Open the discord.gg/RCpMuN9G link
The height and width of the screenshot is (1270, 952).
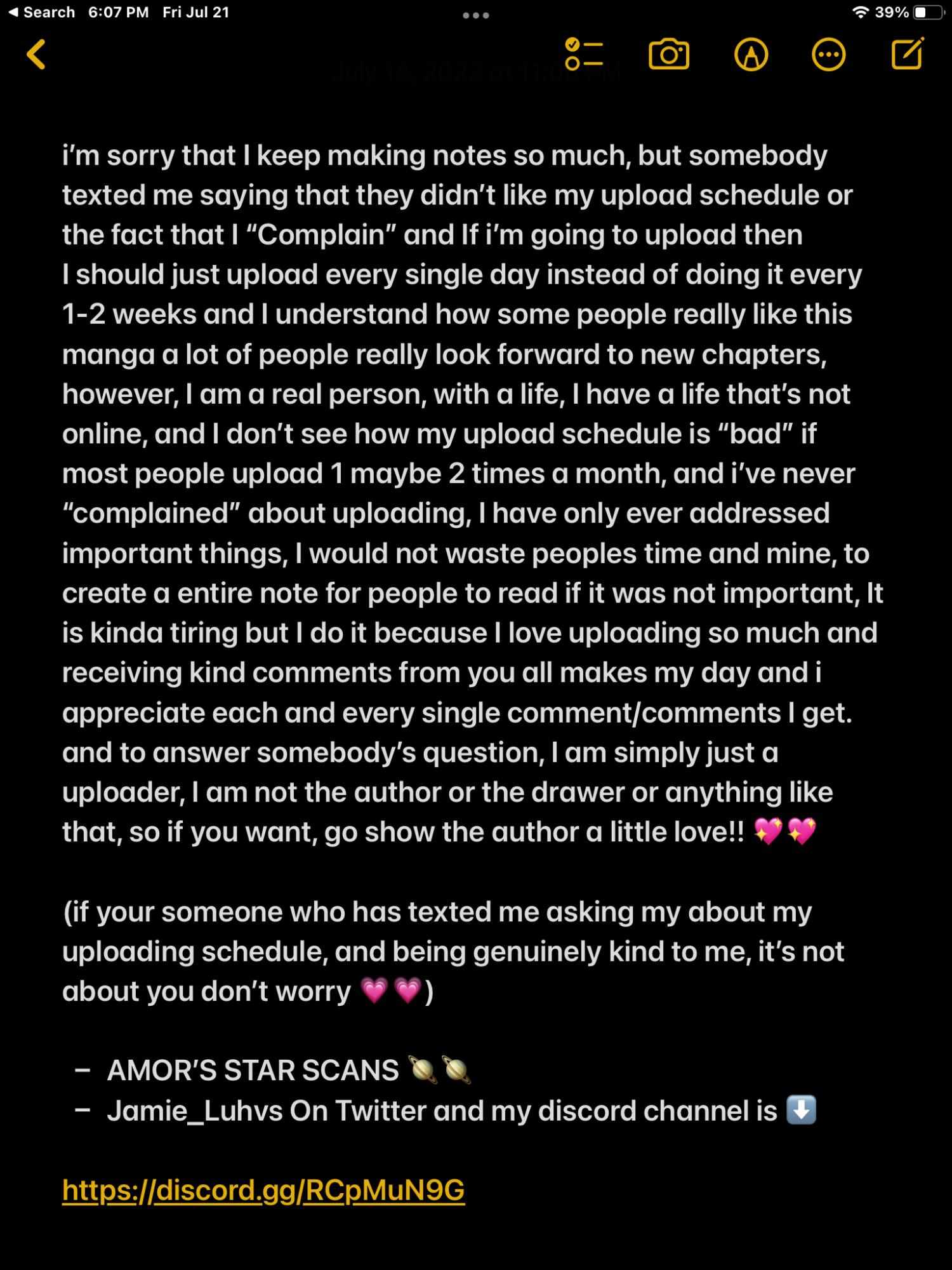pyautogui.click(x=263, y=1190)
